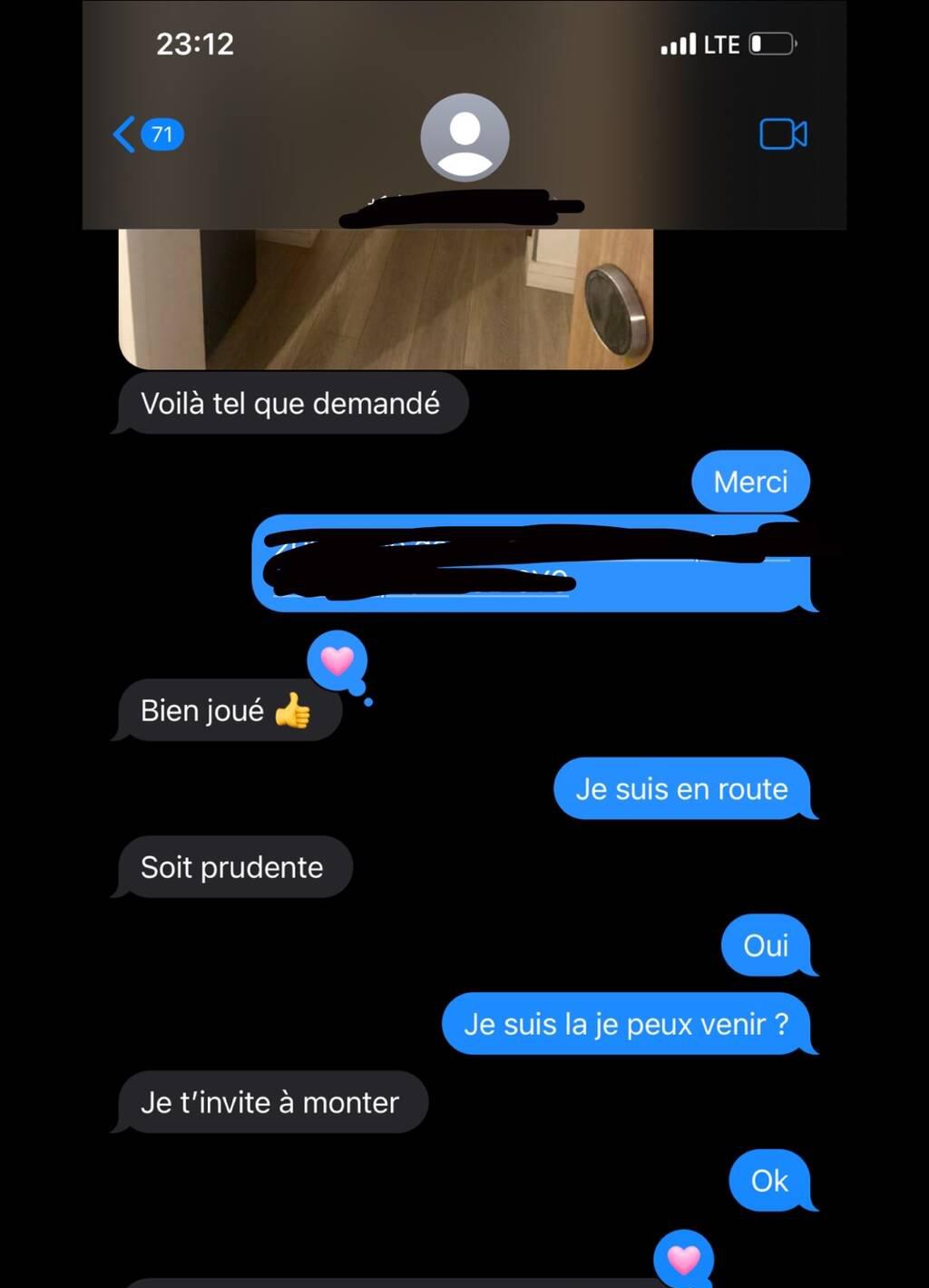The height and width of the screenshot is (1288, 929).
Task: Start a FaceTime video call
Action: [x=783, y=135]
